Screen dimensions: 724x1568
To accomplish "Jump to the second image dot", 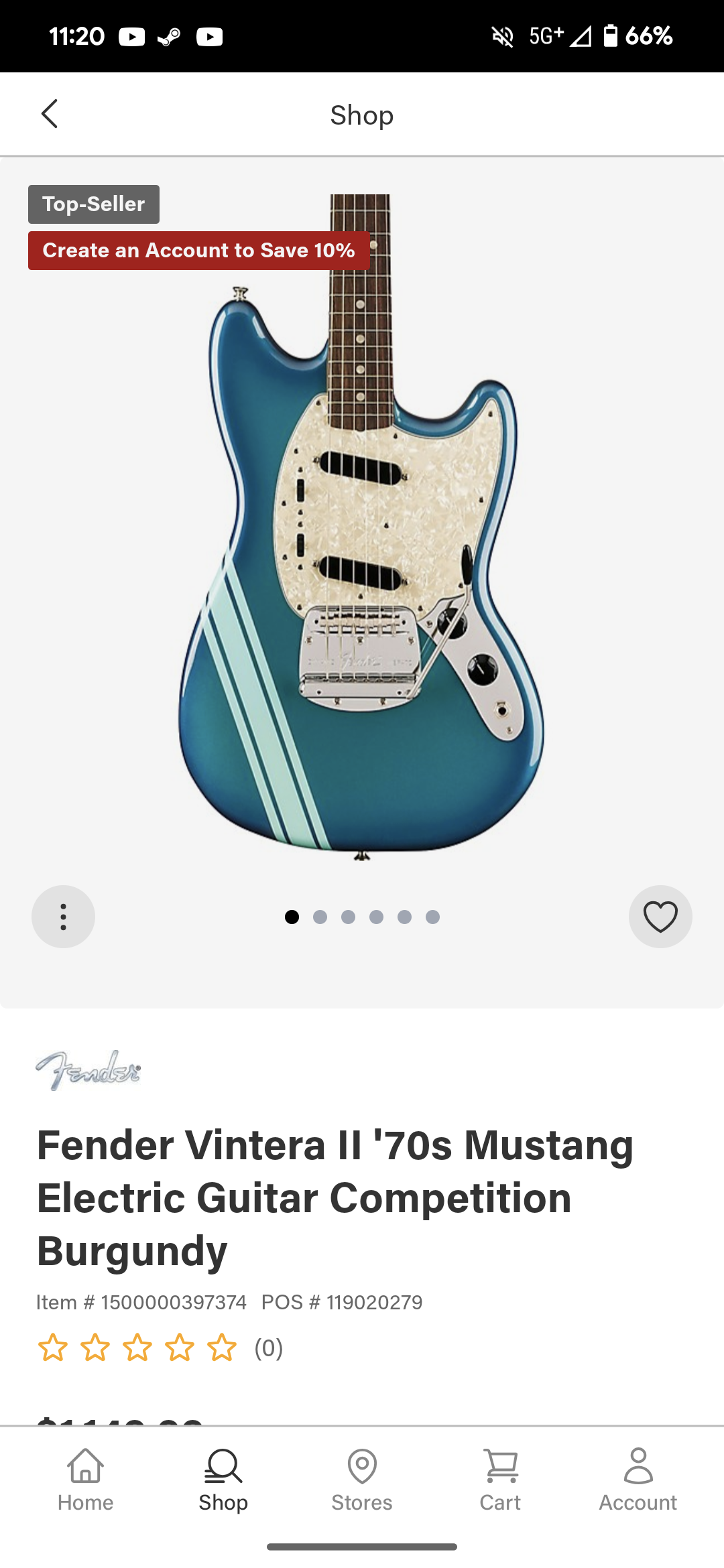I will (x=320, y=917).
